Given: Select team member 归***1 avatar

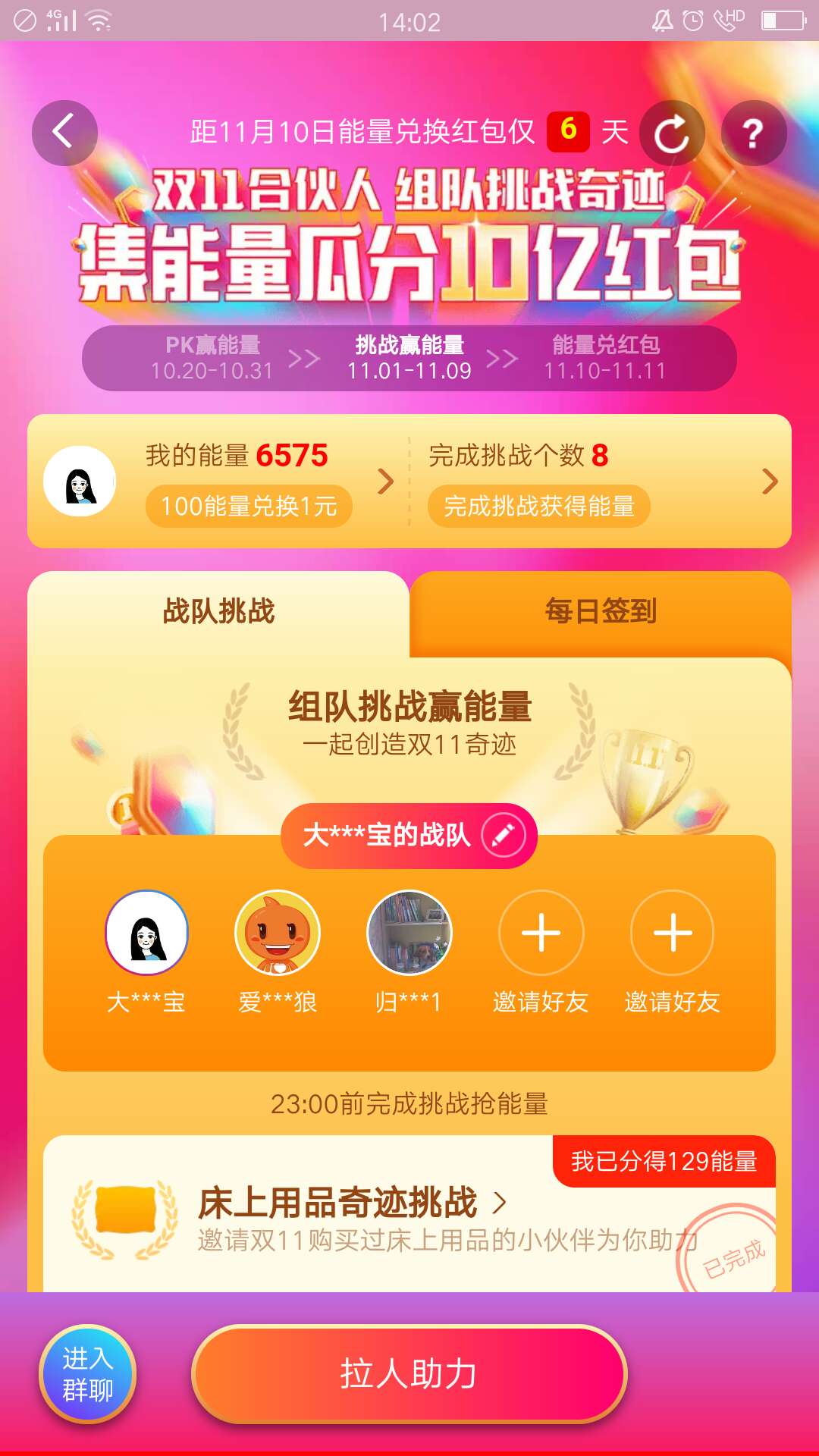Looking at the screenshot, I should 409,932.
